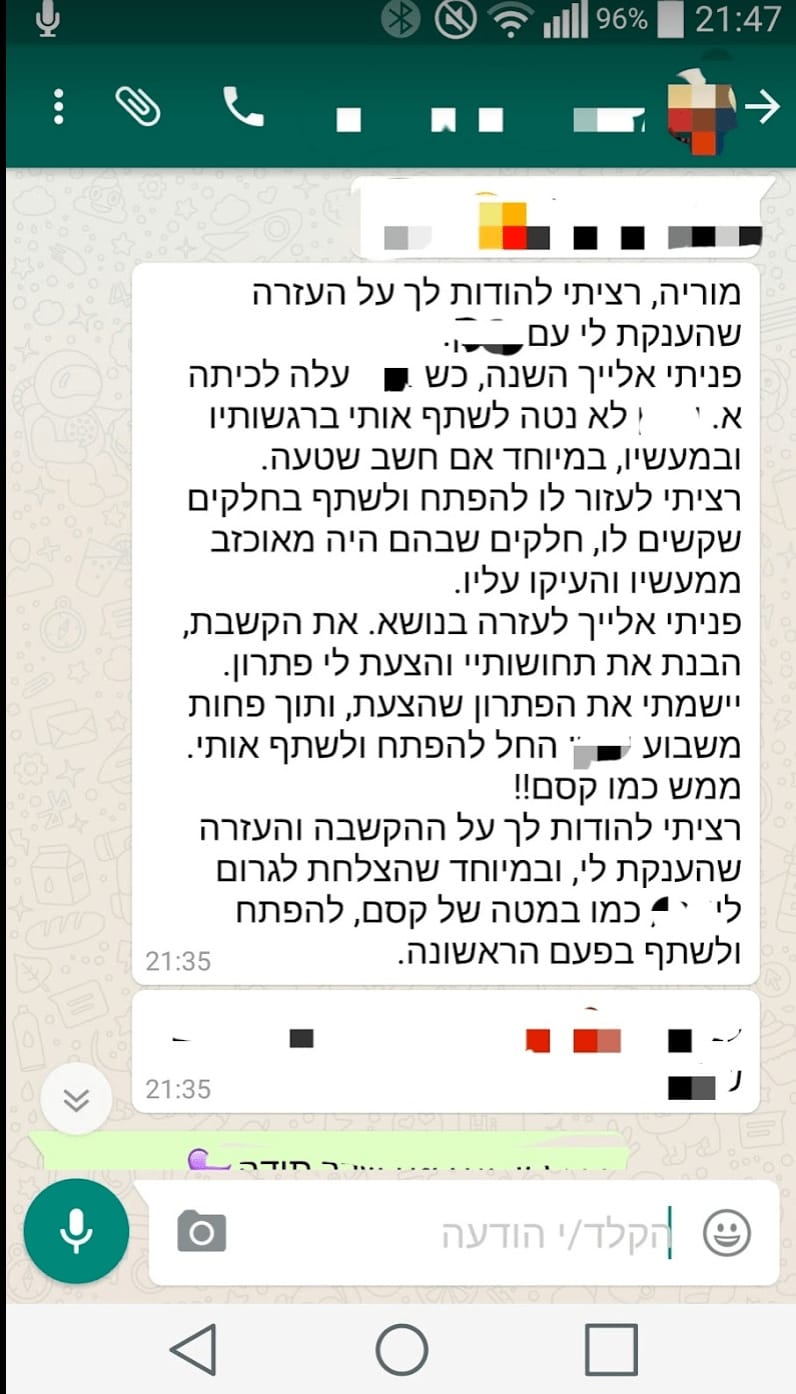
Task: Open the emoji picker
Action: click(x=726, y=1233)
